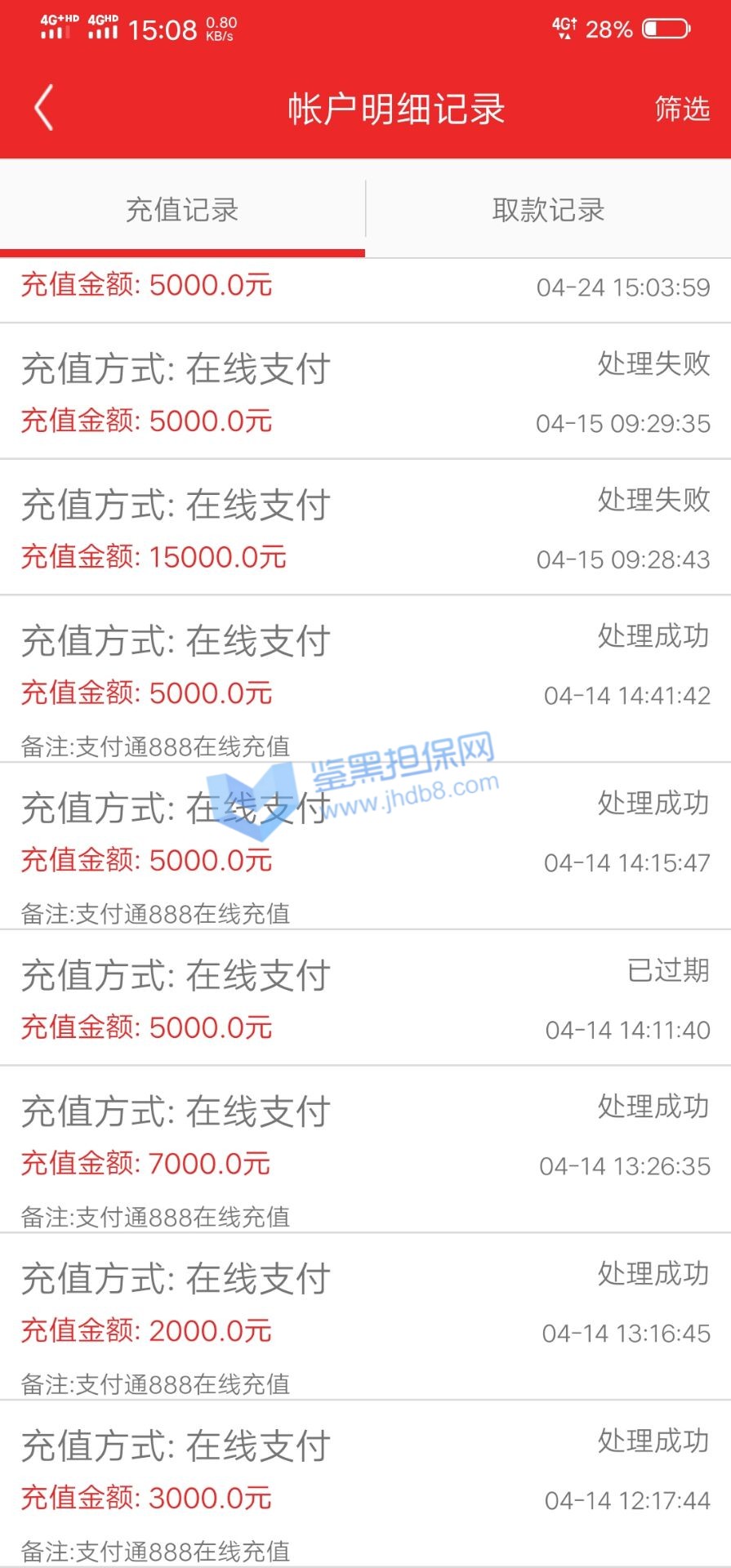Select the 充值记录 tab
This screenshot has height=1568, width=731.
pyautogui.click(x=182, y=210)
